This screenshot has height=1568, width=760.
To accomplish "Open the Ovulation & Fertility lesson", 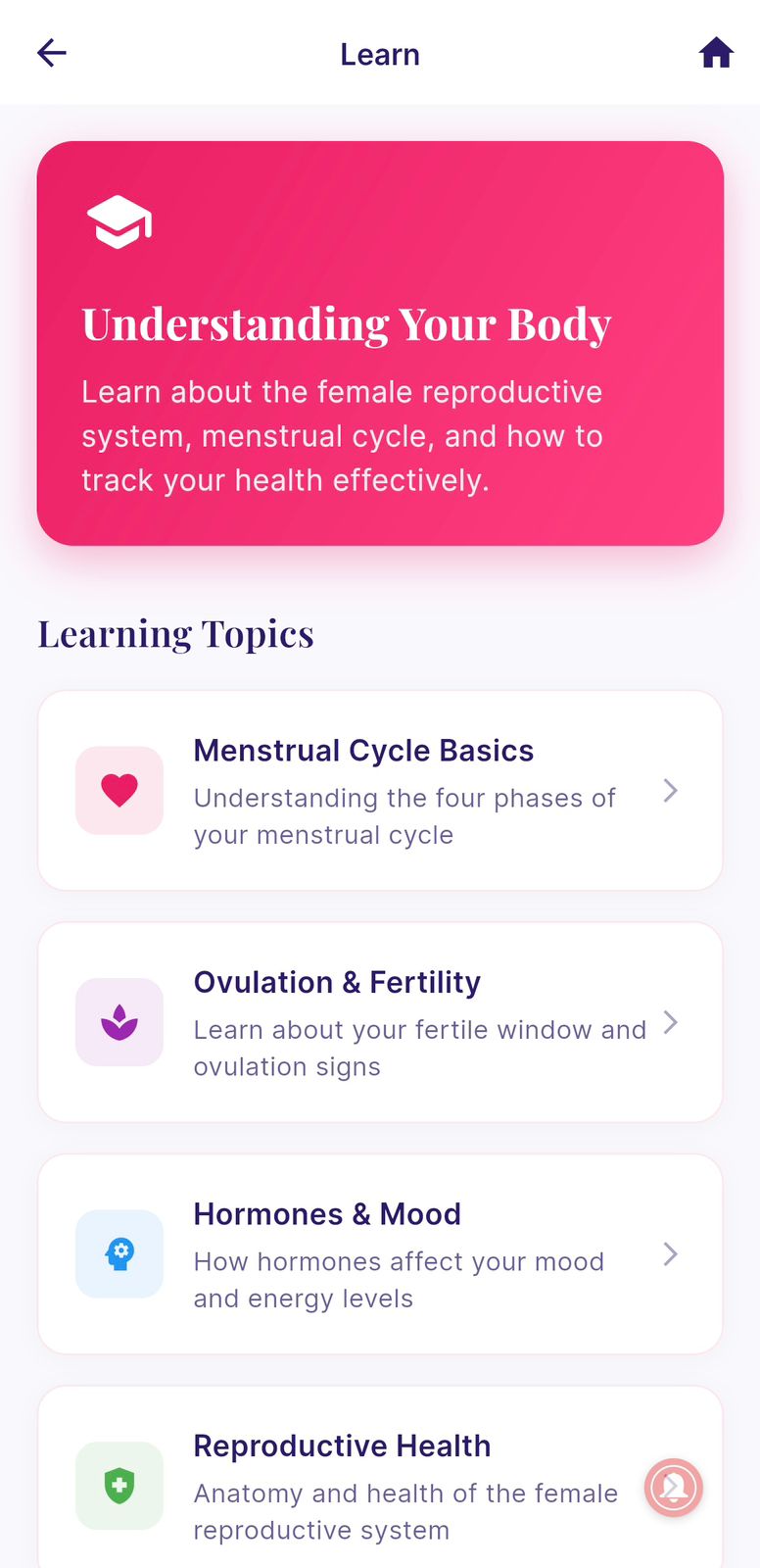I will click(380, 1022).
